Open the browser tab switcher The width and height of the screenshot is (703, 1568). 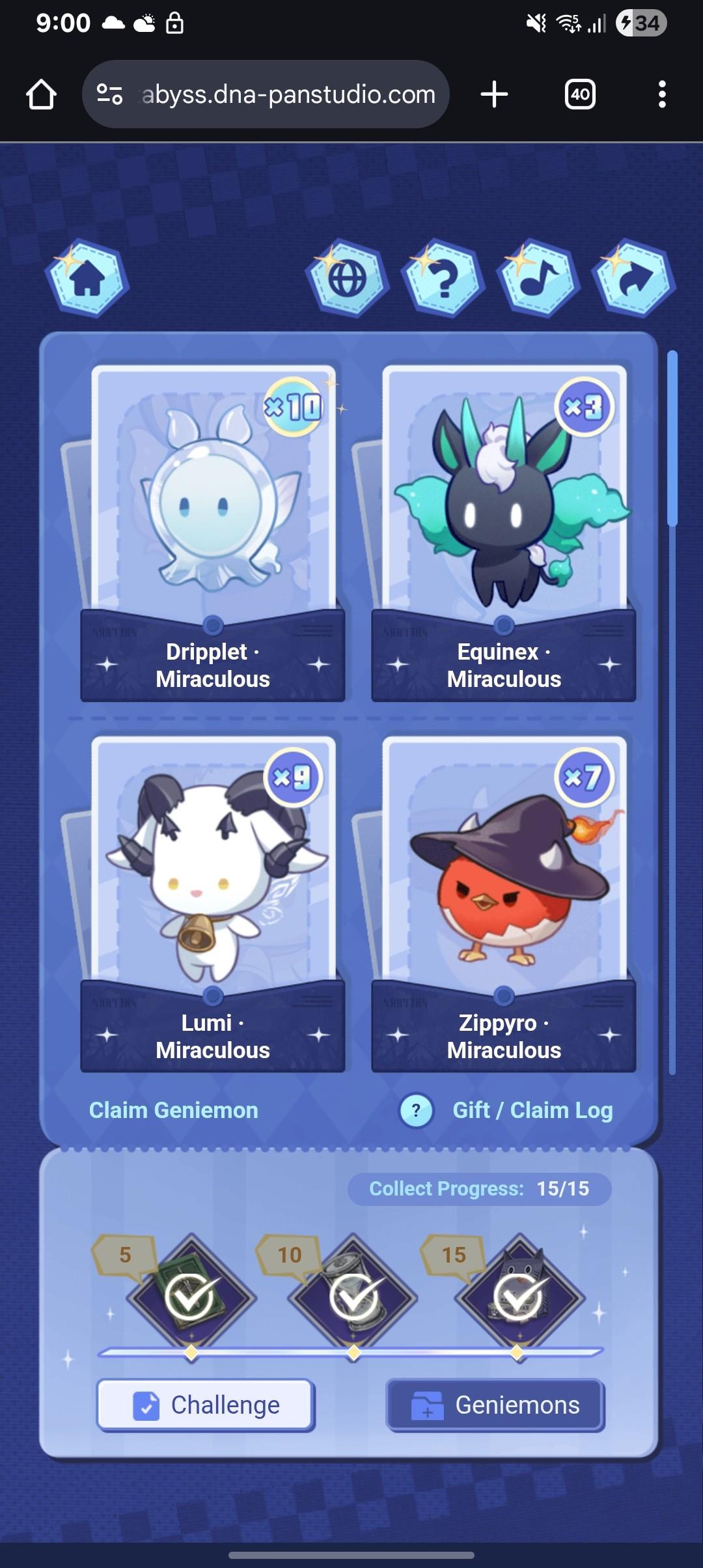(579, 94)
